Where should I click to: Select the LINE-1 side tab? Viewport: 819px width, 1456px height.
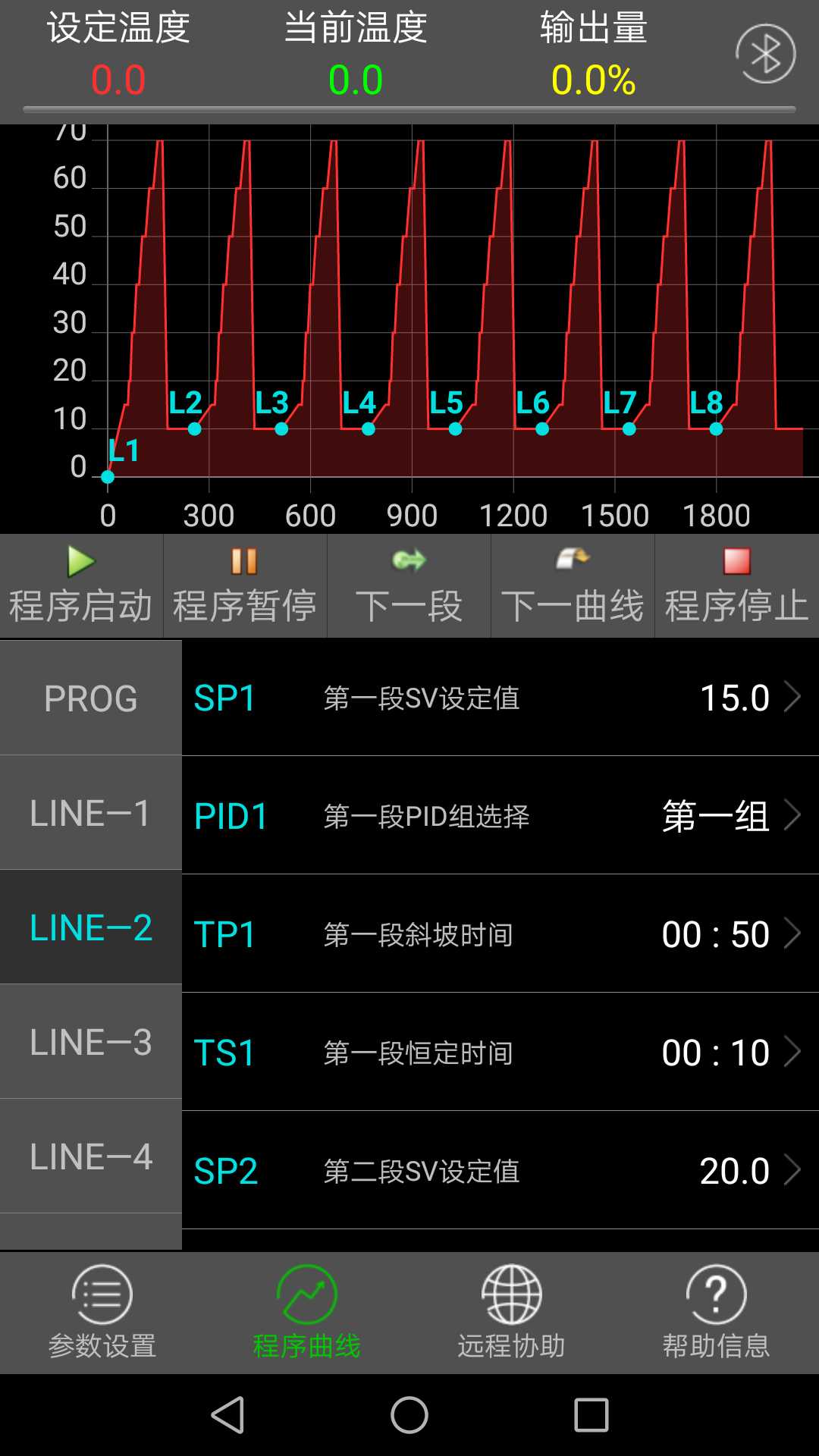pyautogui.click(x=91, y=813)
